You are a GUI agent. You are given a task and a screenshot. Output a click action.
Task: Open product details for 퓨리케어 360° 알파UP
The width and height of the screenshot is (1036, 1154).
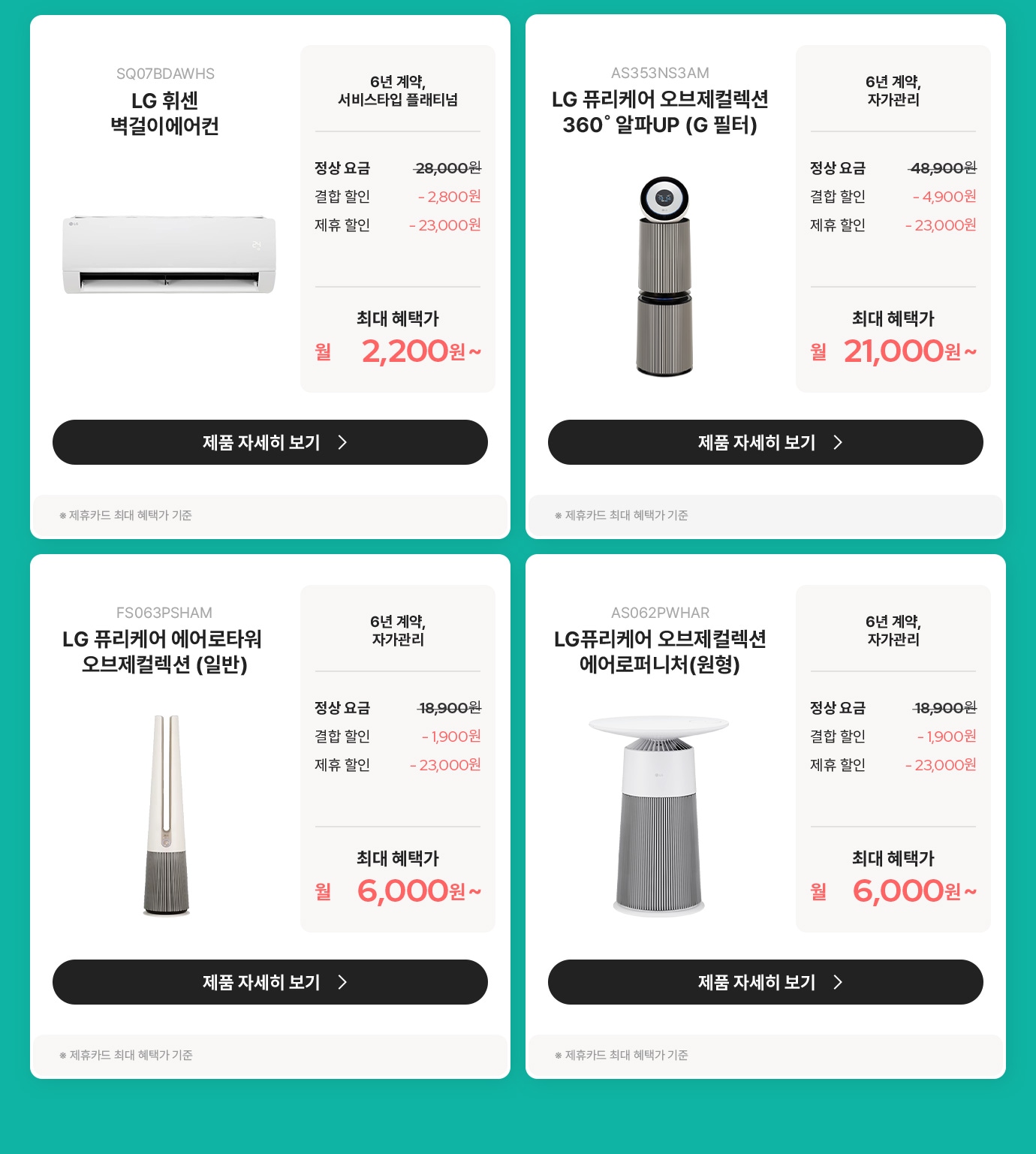point(765,442)
